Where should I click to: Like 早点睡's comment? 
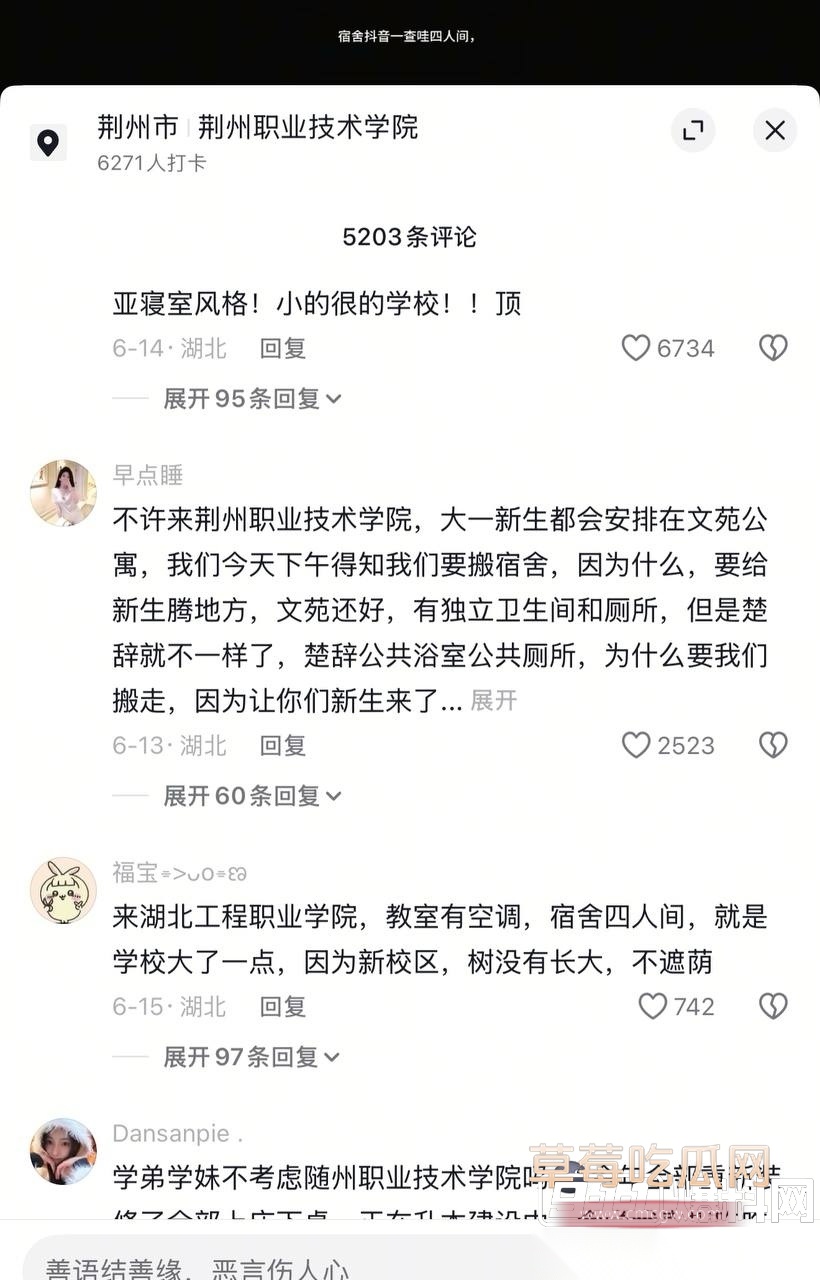(636, 745)
